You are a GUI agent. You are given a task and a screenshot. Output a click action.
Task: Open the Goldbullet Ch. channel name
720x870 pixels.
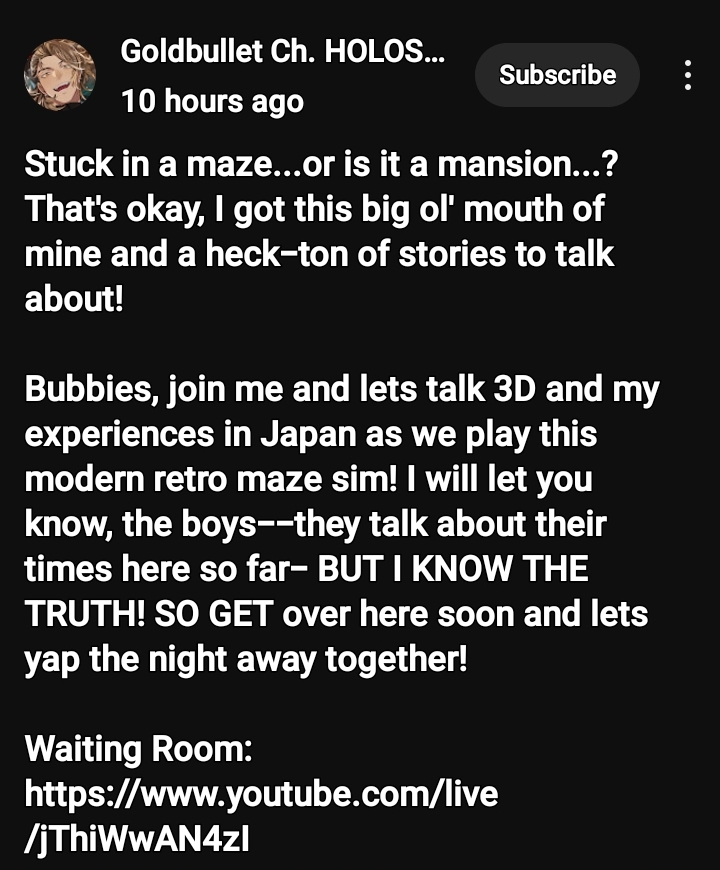click(282, 52)
